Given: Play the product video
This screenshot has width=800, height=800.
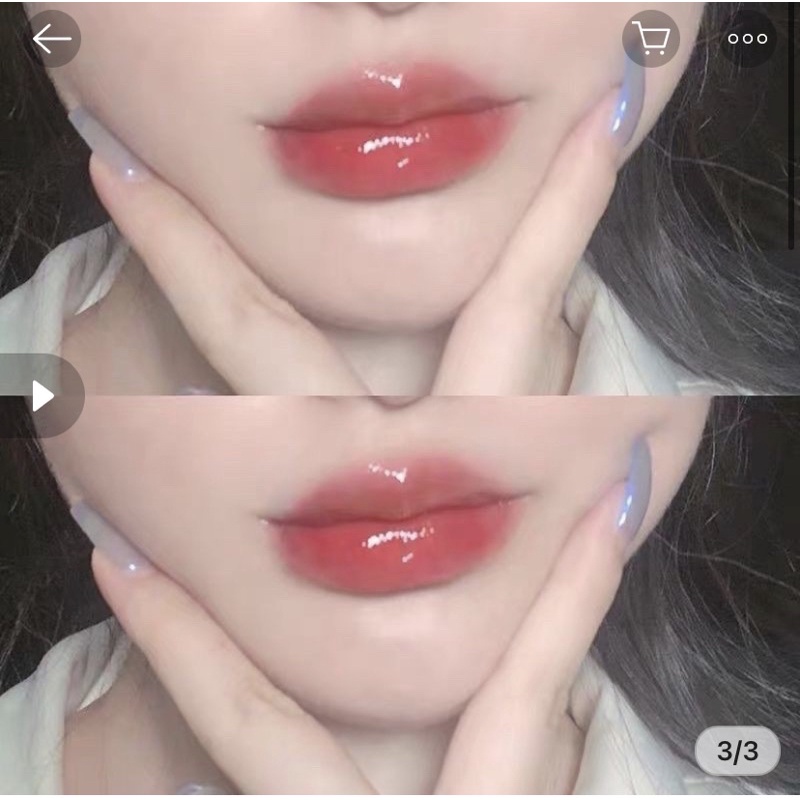Looking at the screenshot, I should 42,396.
